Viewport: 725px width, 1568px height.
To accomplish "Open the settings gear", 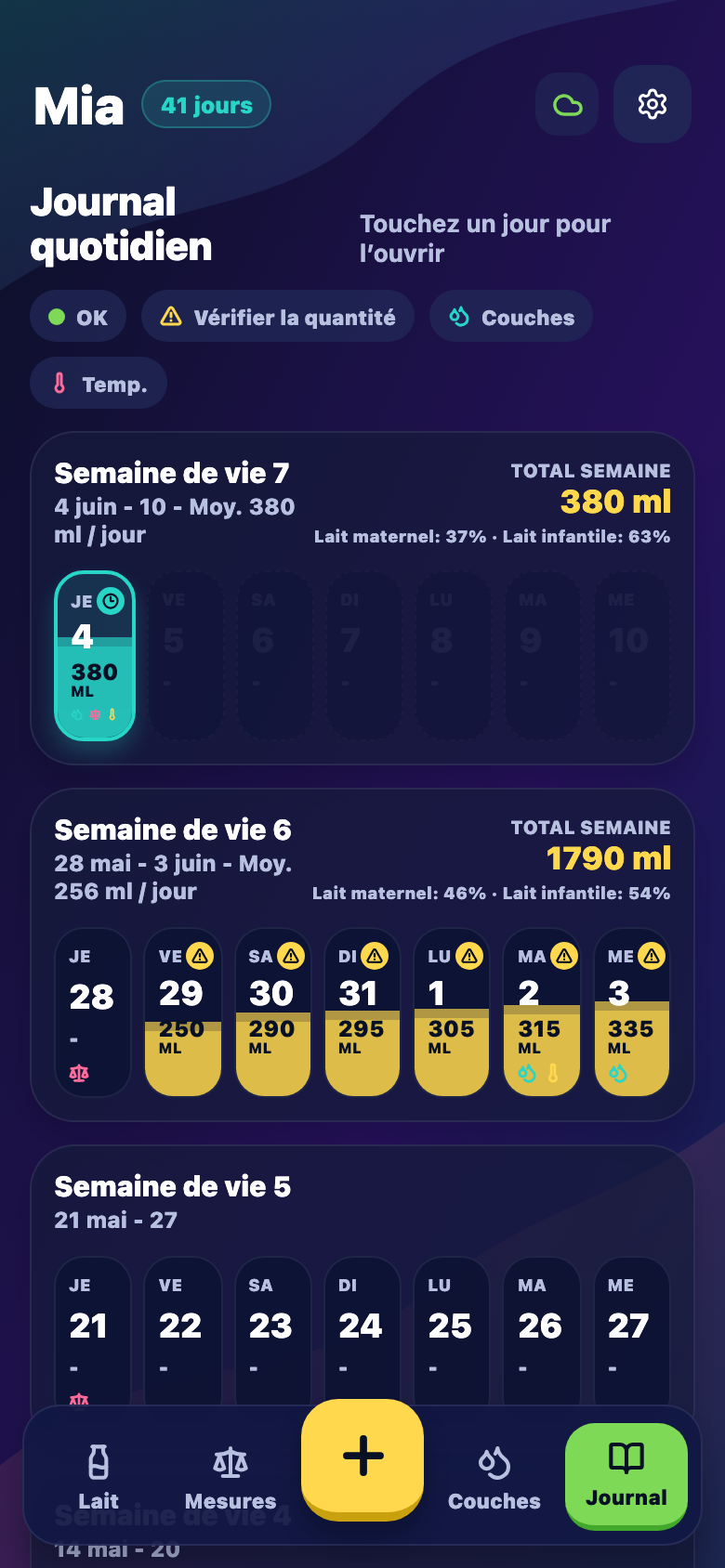I will [x=652, y=104].
